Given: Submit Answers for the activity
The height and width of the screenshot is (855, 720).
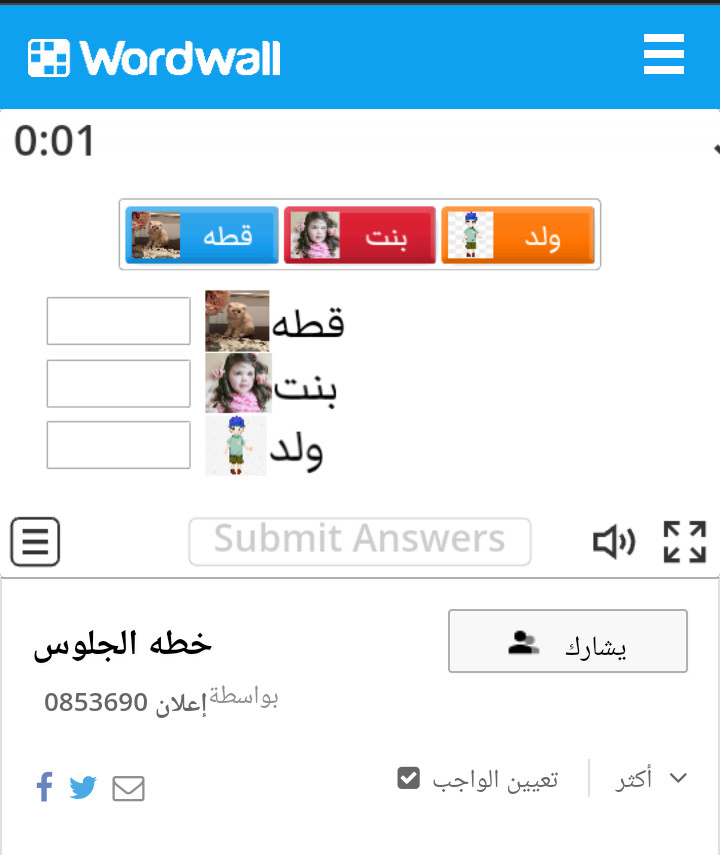Looking at the screenshot, I should pyautogui.click(x=360, y=541).
